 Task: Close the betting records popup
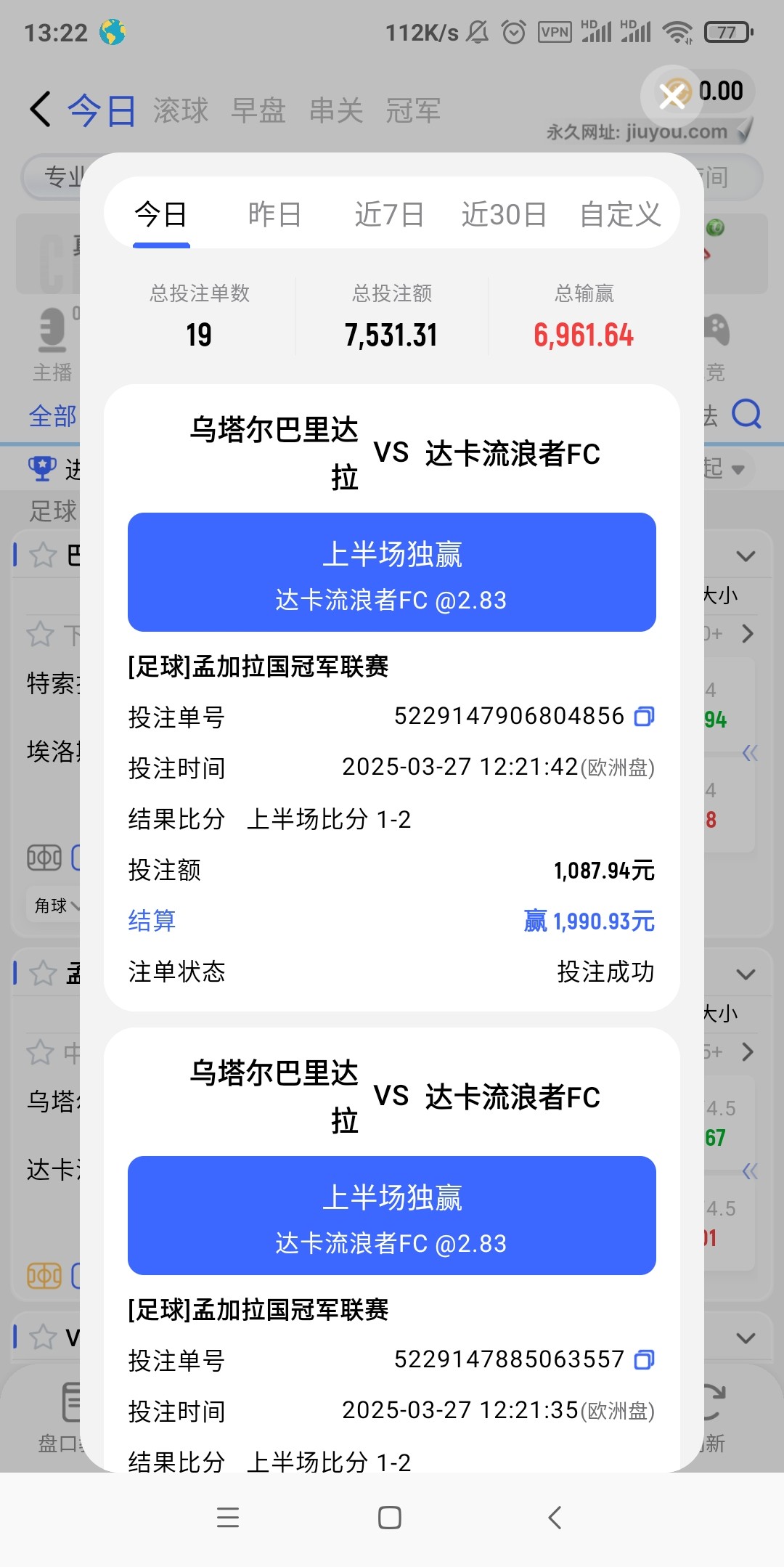[672, 95]
